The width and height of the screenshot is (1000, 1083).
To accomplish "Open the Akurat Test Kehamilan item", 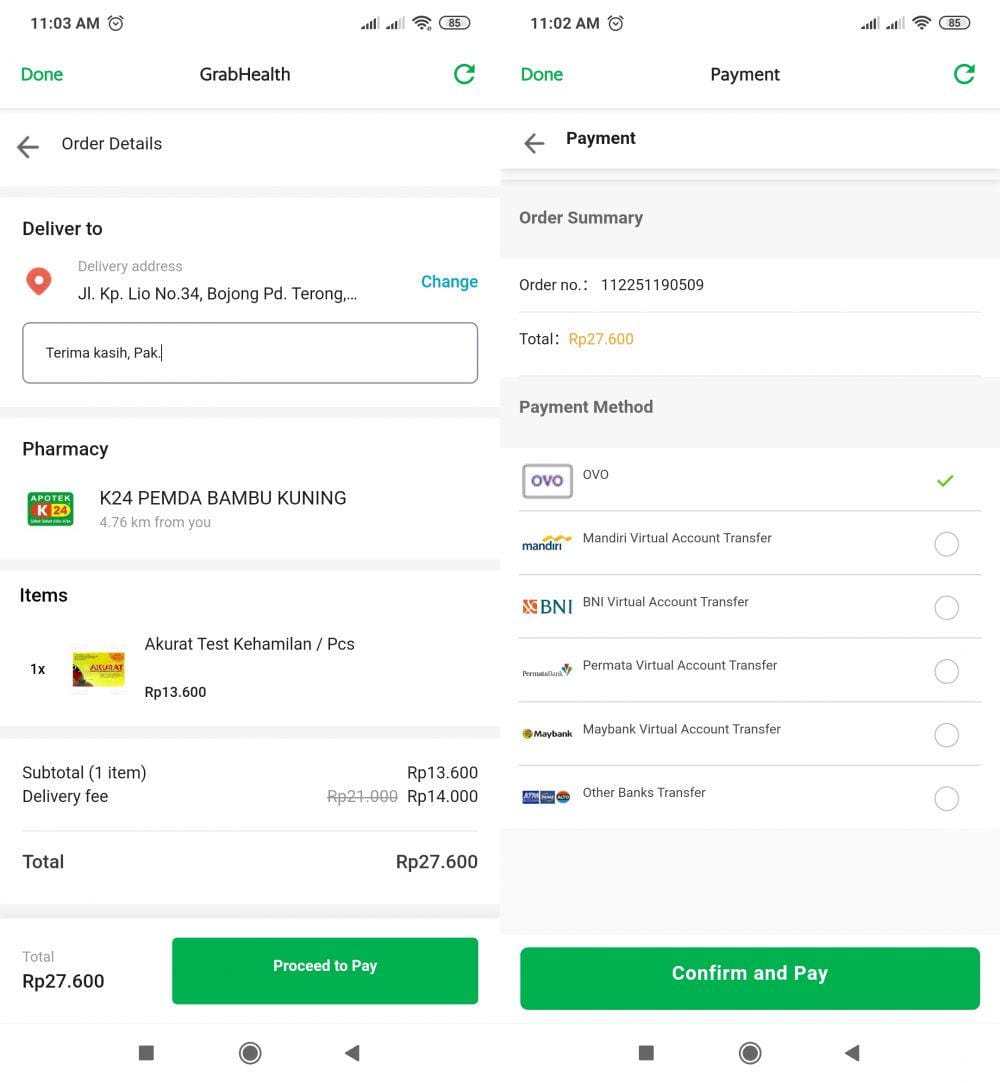I will pyautogui.click(x=249, y=644).
